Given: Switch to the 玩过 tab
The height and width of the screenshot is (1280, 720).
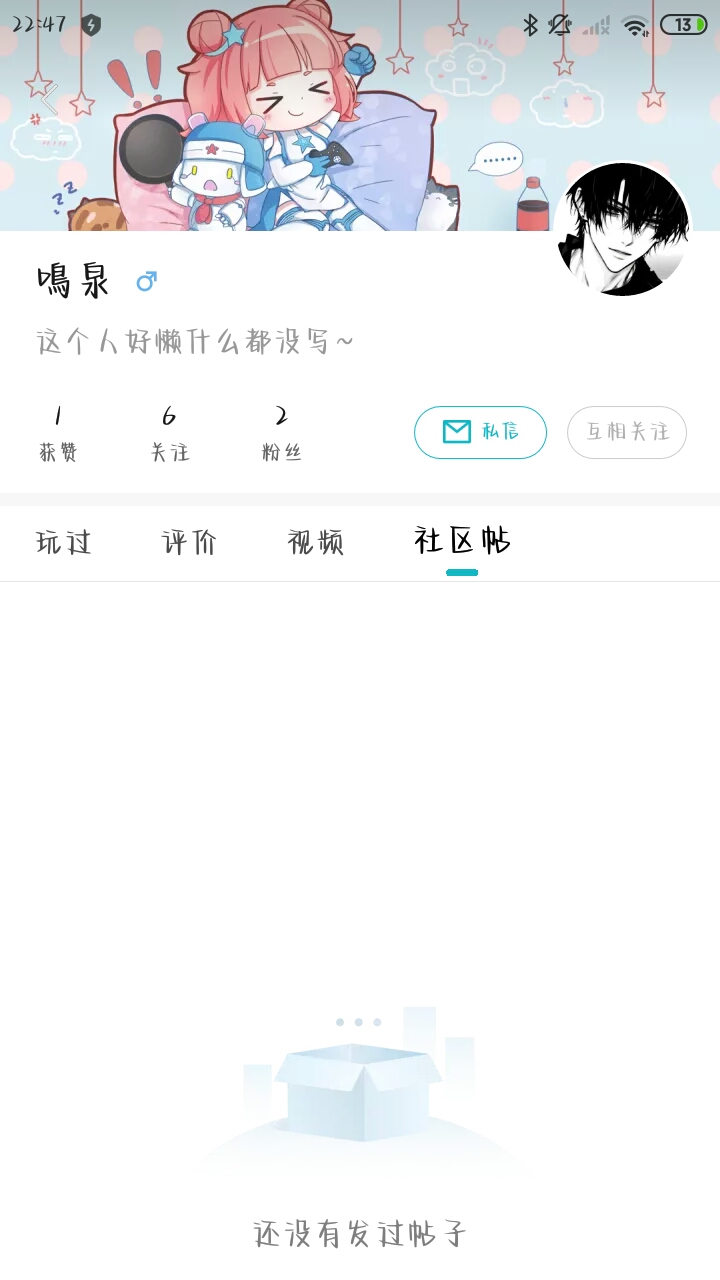Looking at the screenshot, I should pyautogui.click(x=64, y=543).
